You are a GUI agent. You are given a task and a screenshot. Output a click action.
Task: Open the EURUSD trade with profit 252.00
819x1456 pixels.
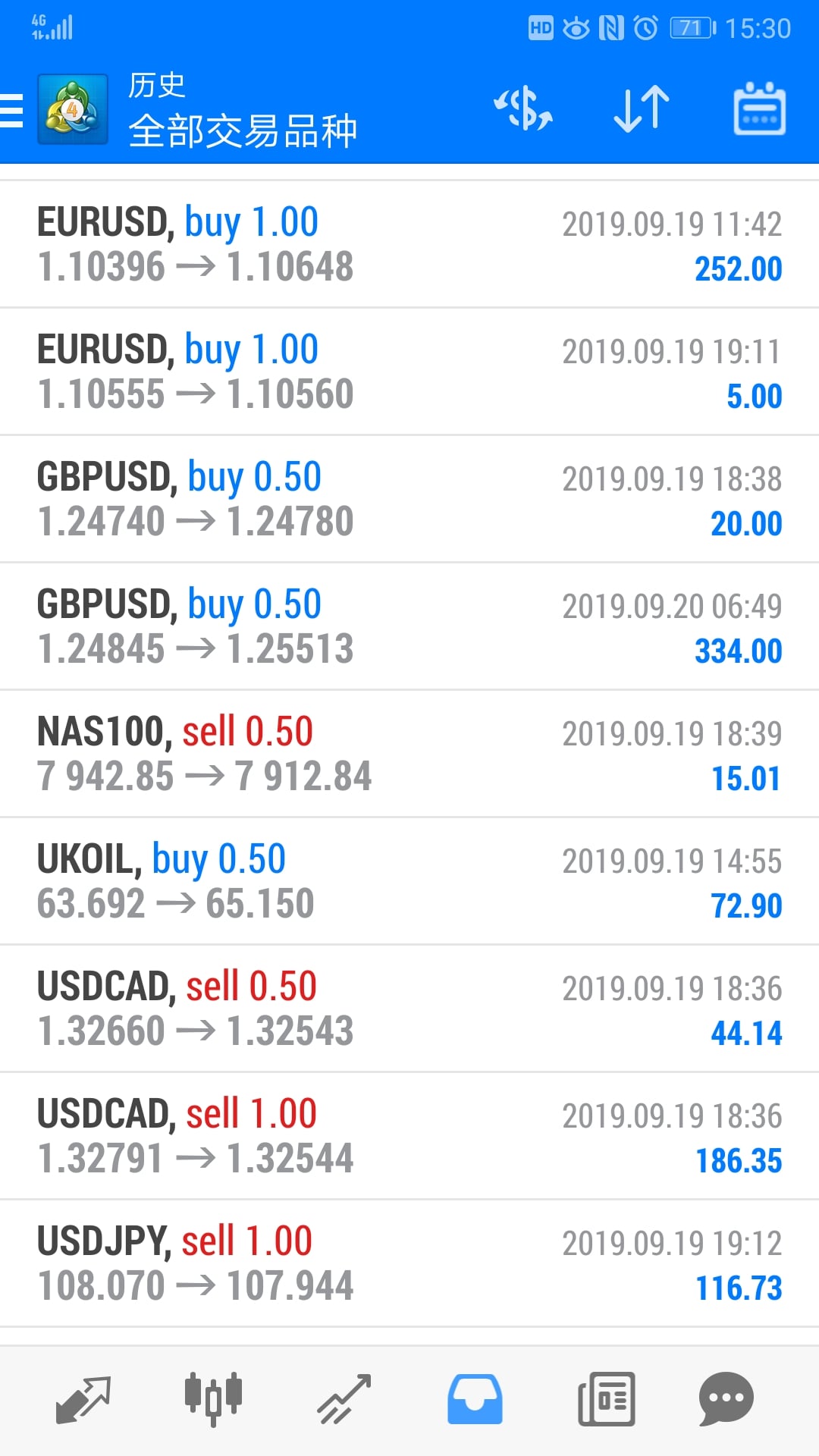(x=409, y=244)
